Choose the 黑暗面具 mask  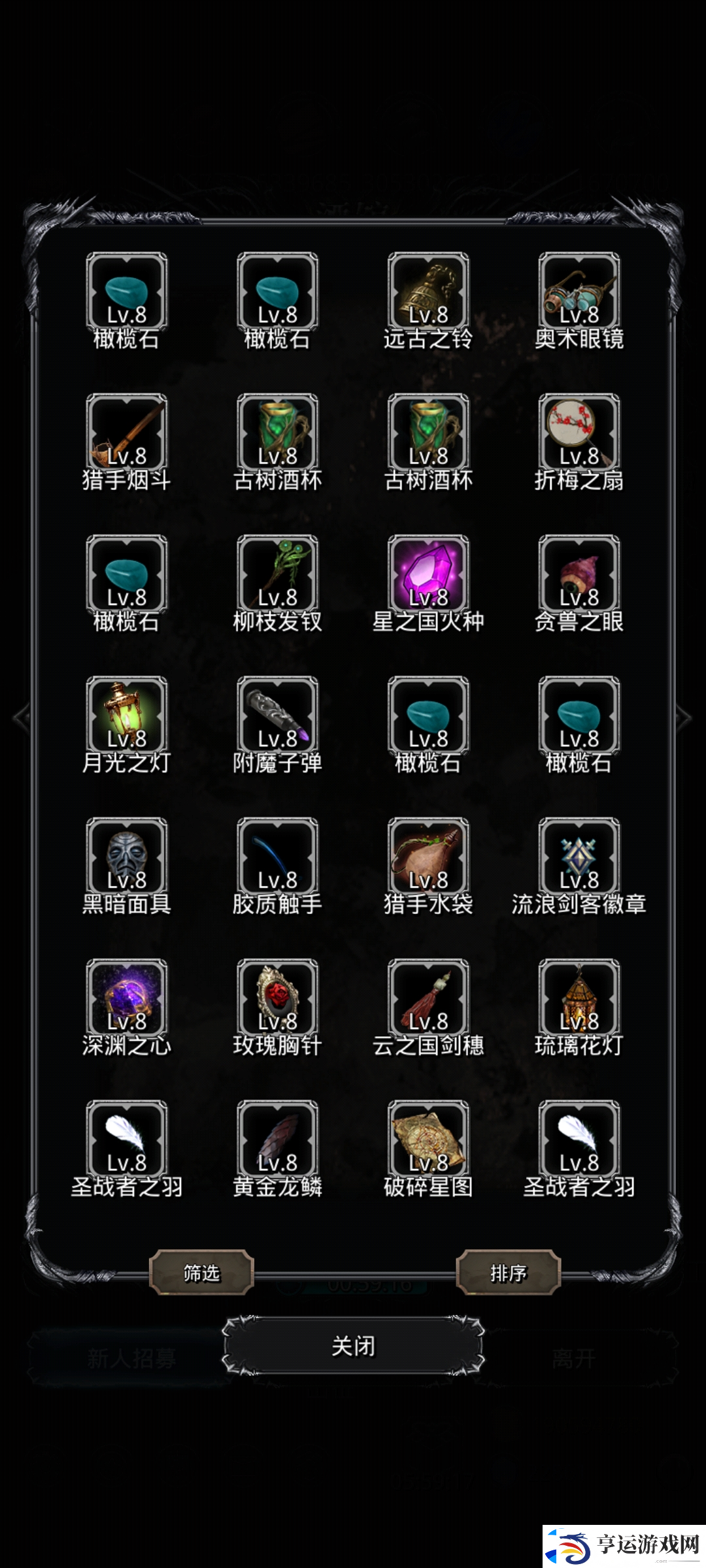click(x=126, y=857)
